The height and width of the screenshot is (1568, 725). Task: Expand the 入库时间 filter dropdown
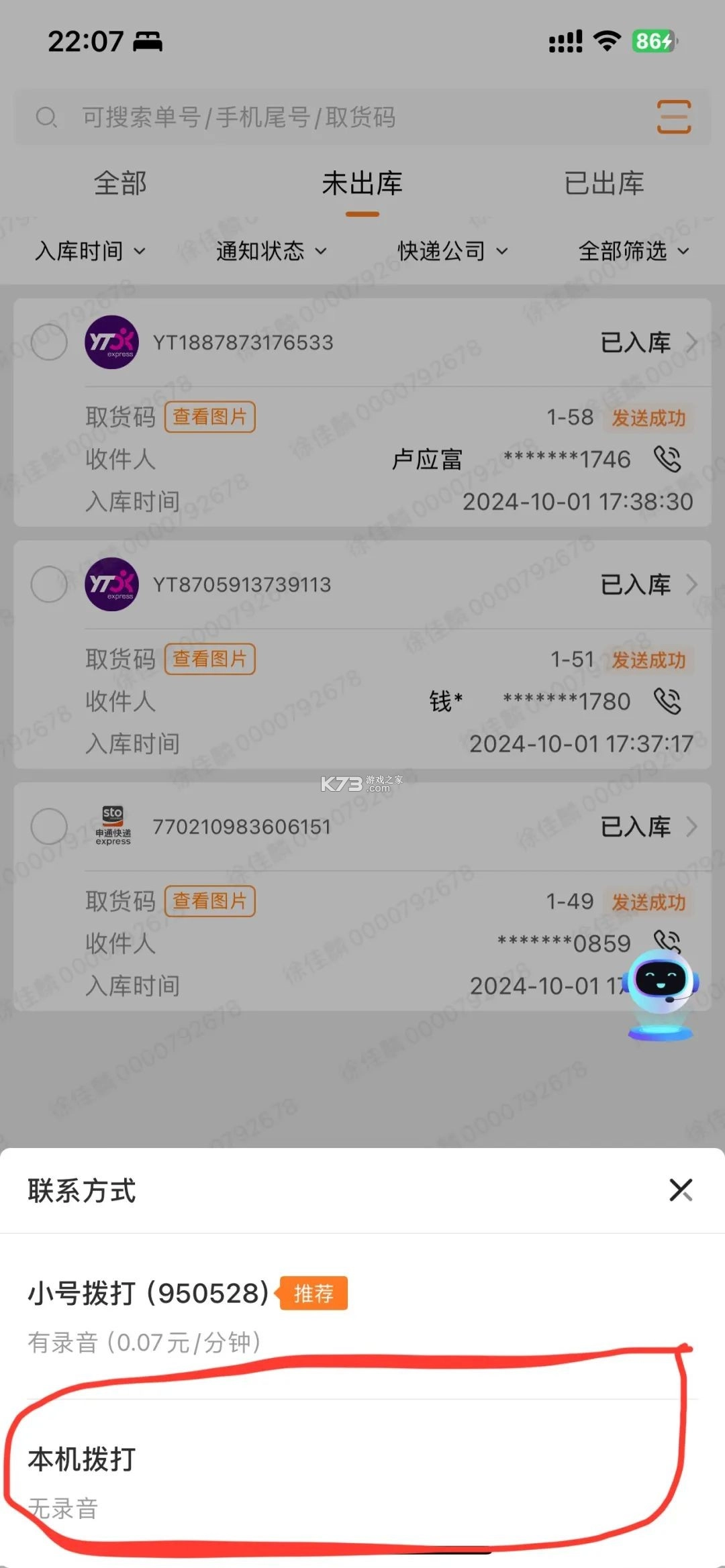pyautogui.click(x=91, y=252)
